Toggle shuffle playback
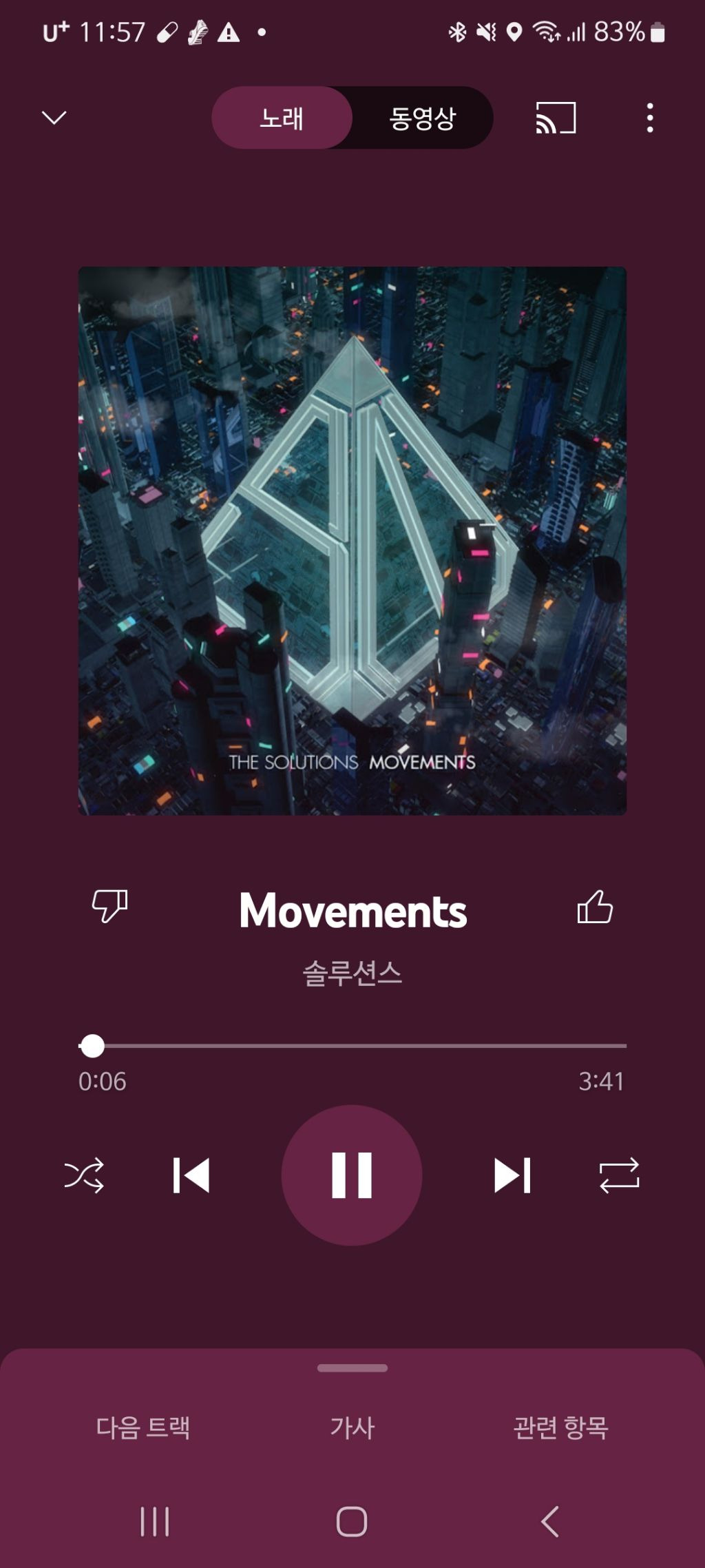Viewport: 705px width, 1568px height. (84, 1175)
